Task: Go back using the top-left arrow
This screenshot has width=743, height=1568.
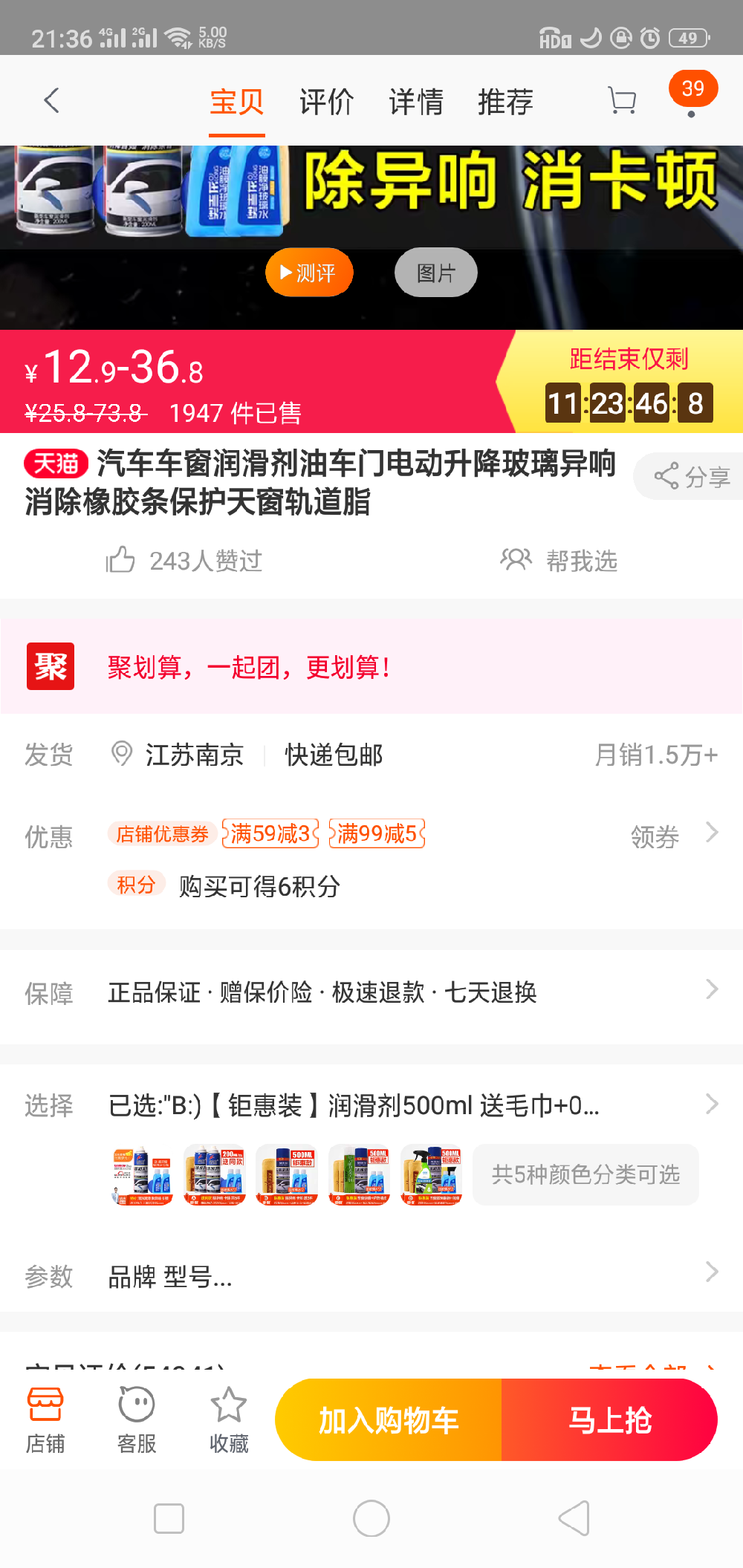Action: point(51,100)
